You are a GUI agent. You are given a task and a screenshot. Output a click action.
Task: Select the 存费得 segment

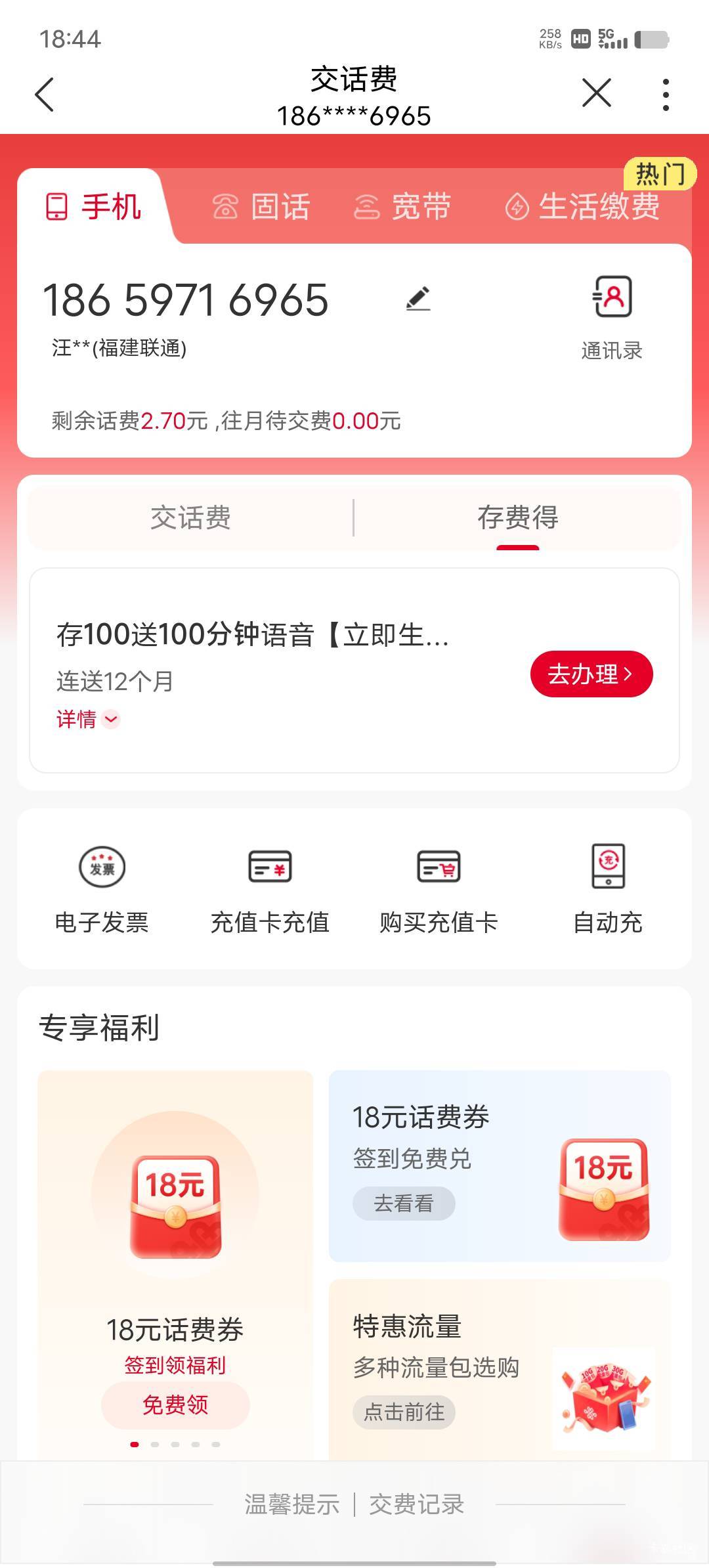[518, 517]
